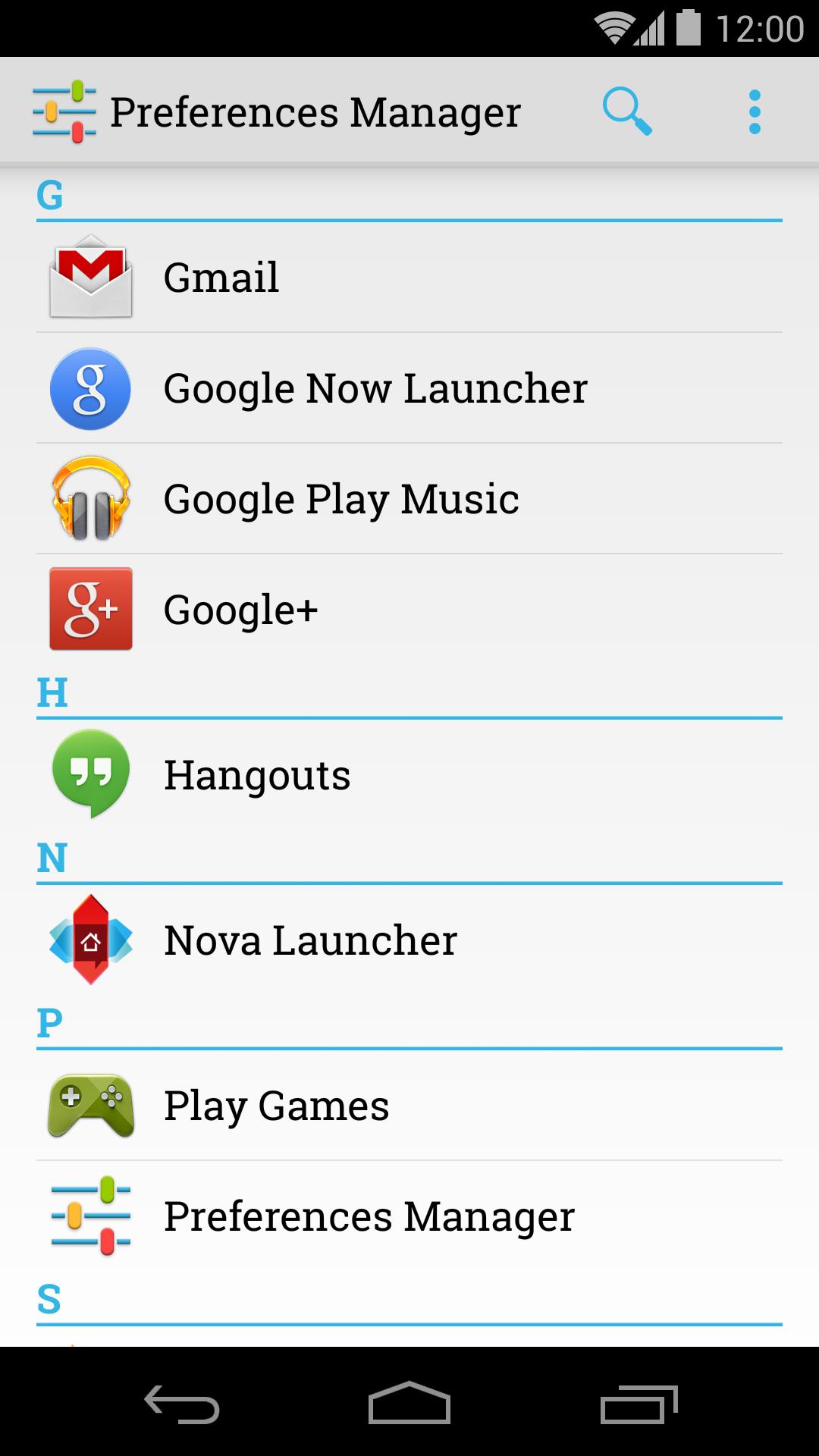
Task: Go back using the system back button
Action: 182,1403
